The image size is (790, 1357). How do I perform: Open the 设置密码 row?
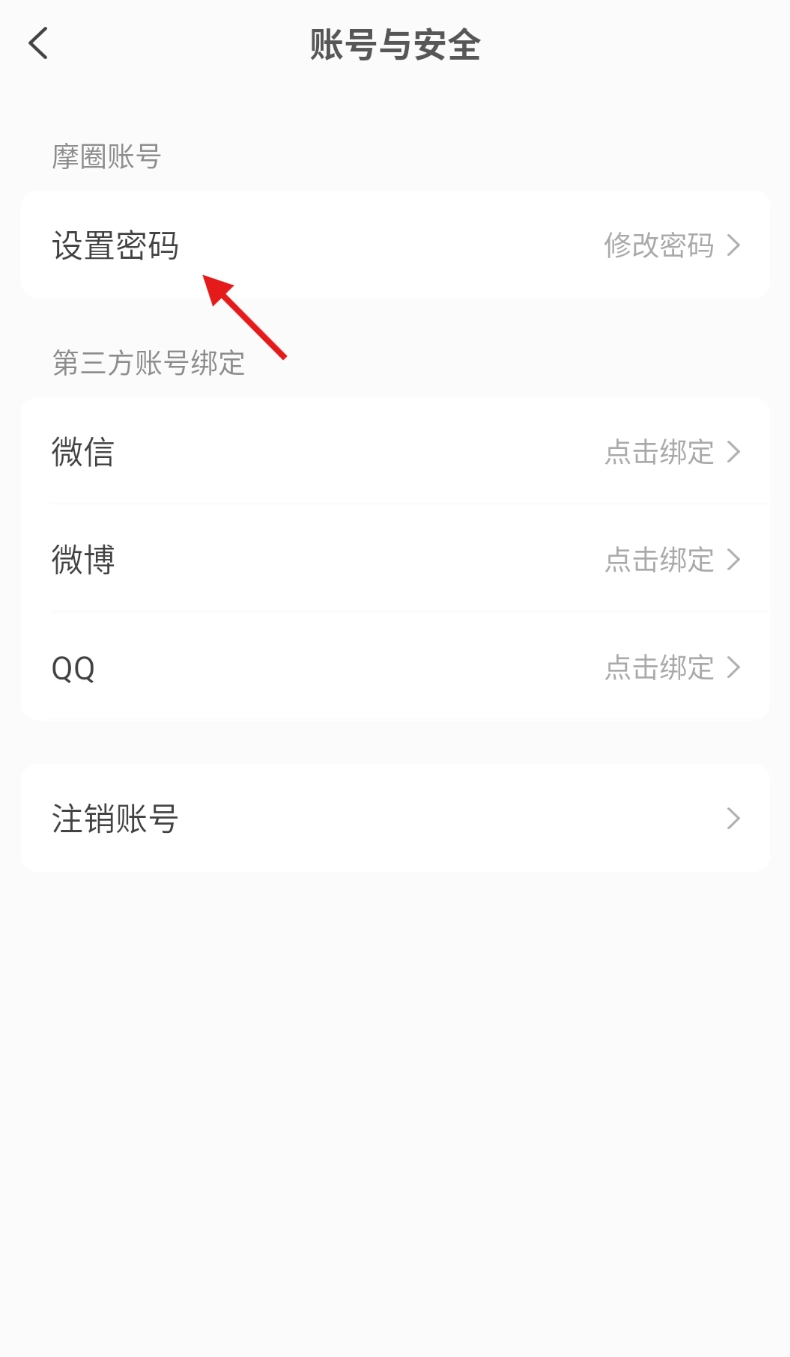[395, 245]
